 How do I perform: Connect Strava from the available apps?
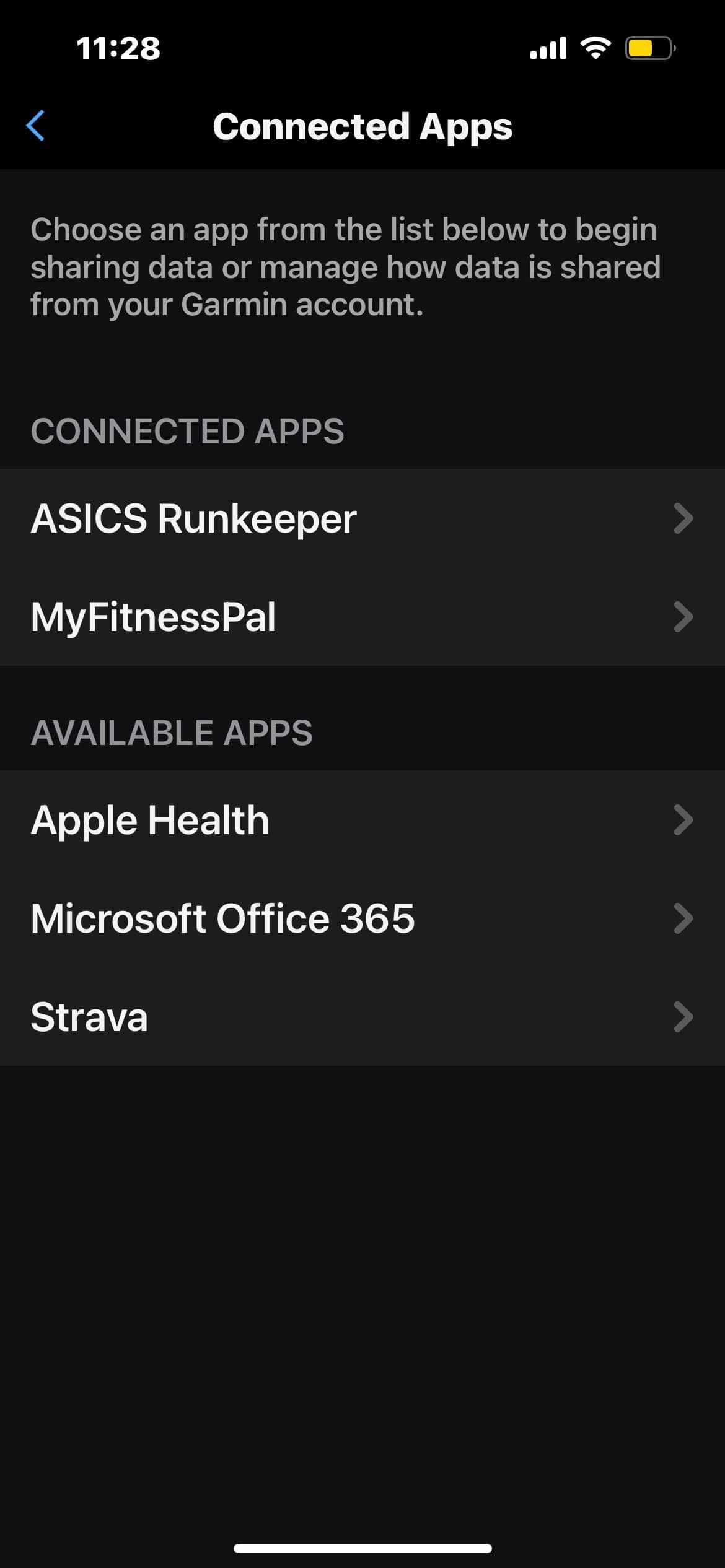[x=362, y=1016]
